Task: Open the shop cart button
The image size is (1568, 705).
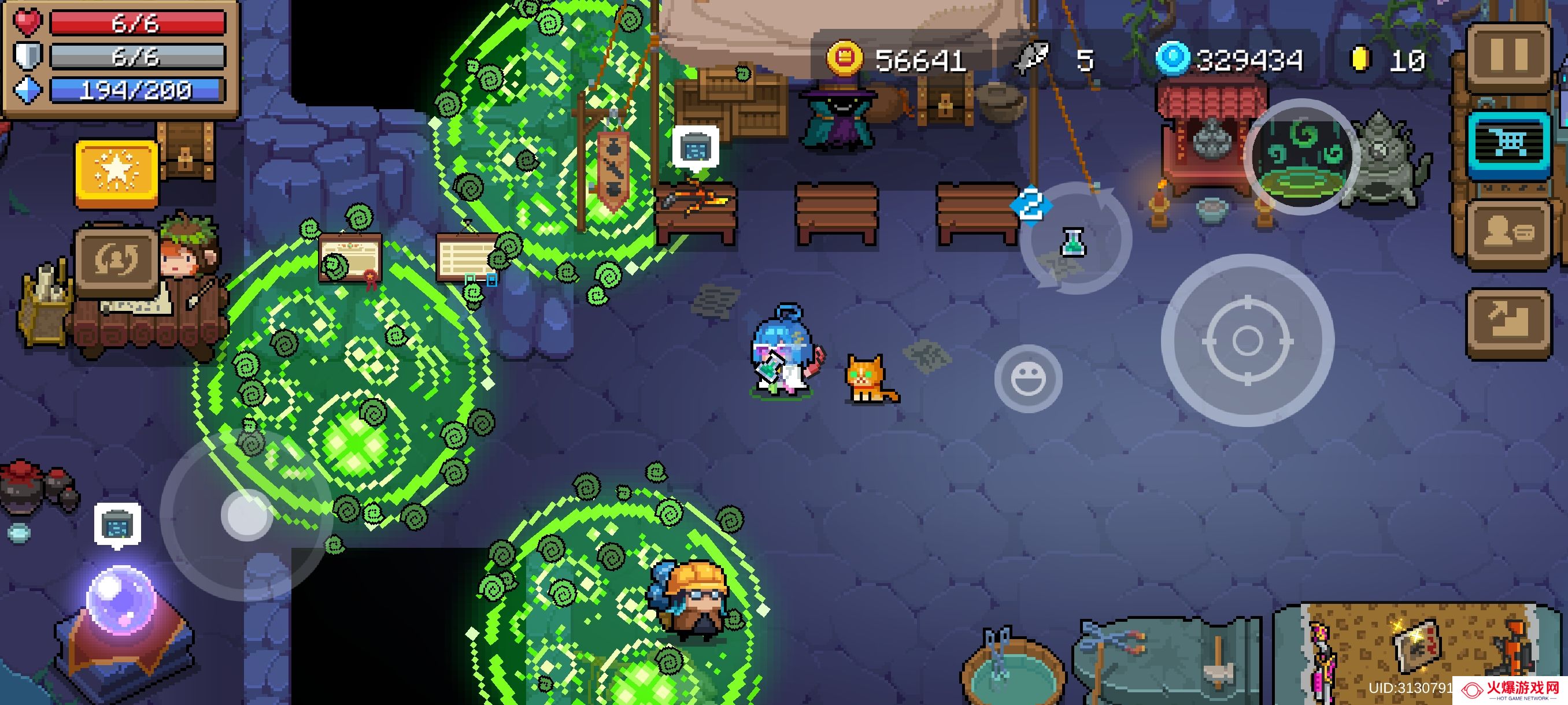Action: coord(1508,145)
